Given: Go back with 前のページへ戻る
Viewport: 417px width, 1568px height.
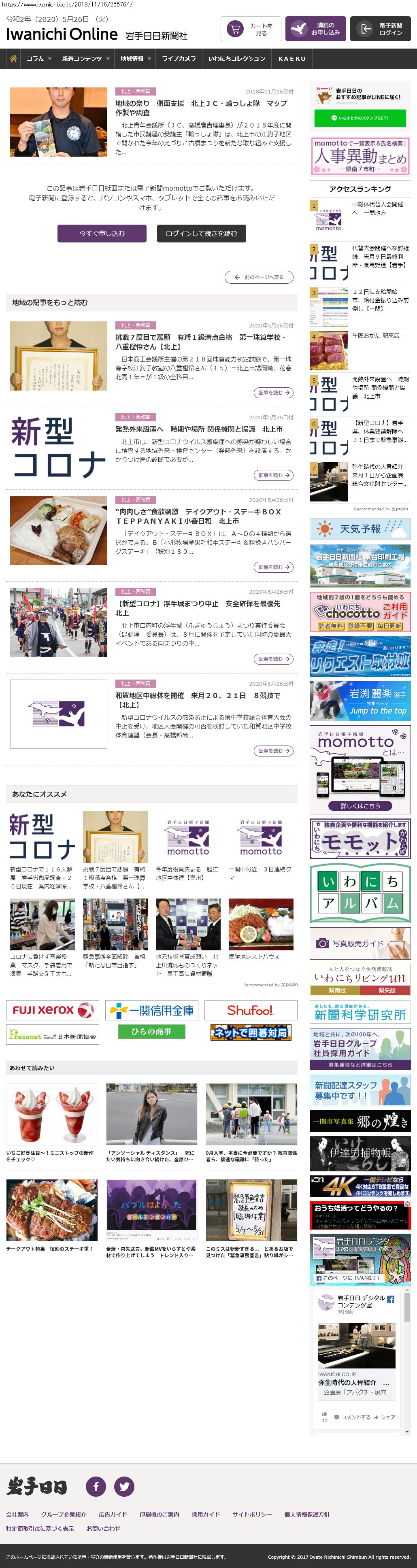Looking at the screenshot, I should point(259,277).
